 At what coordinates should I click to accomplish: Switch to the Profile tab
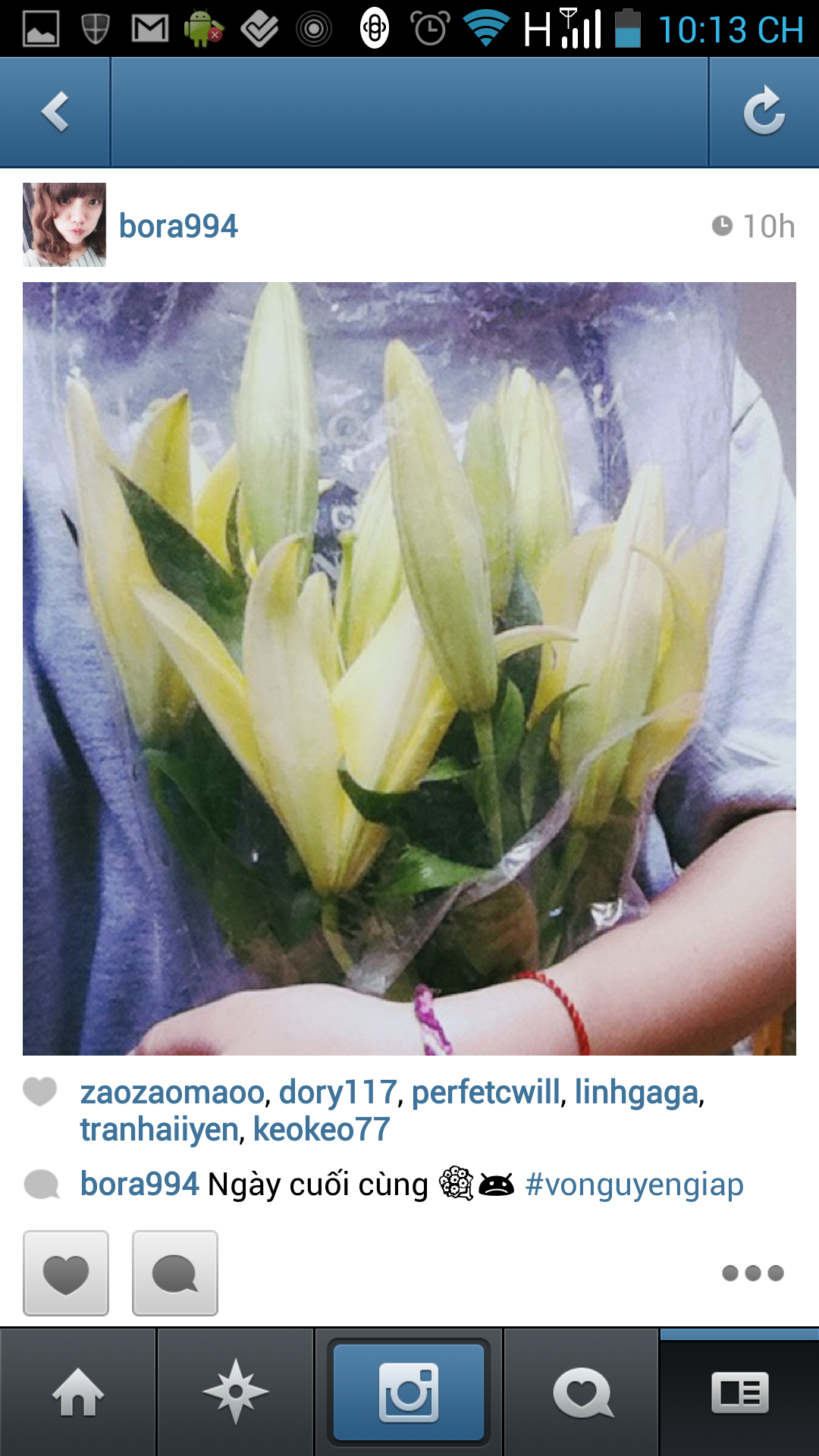click(739, 1392)
